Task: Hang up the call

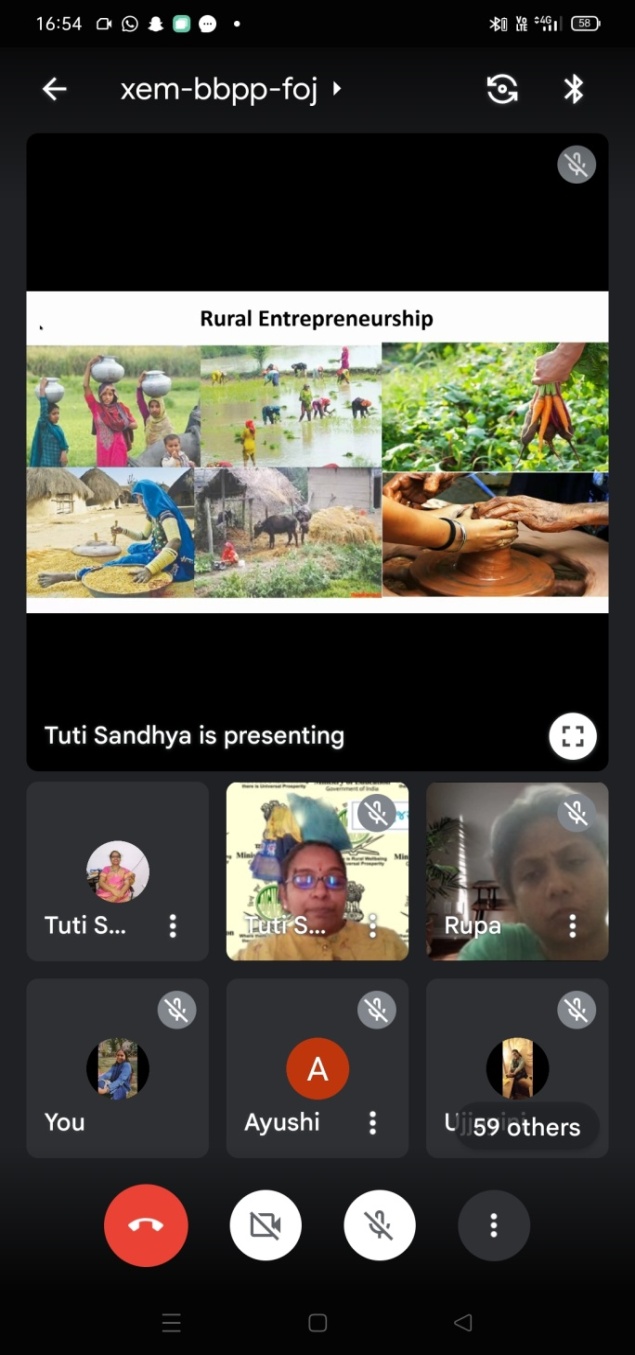Action: tap(146, 1225)
